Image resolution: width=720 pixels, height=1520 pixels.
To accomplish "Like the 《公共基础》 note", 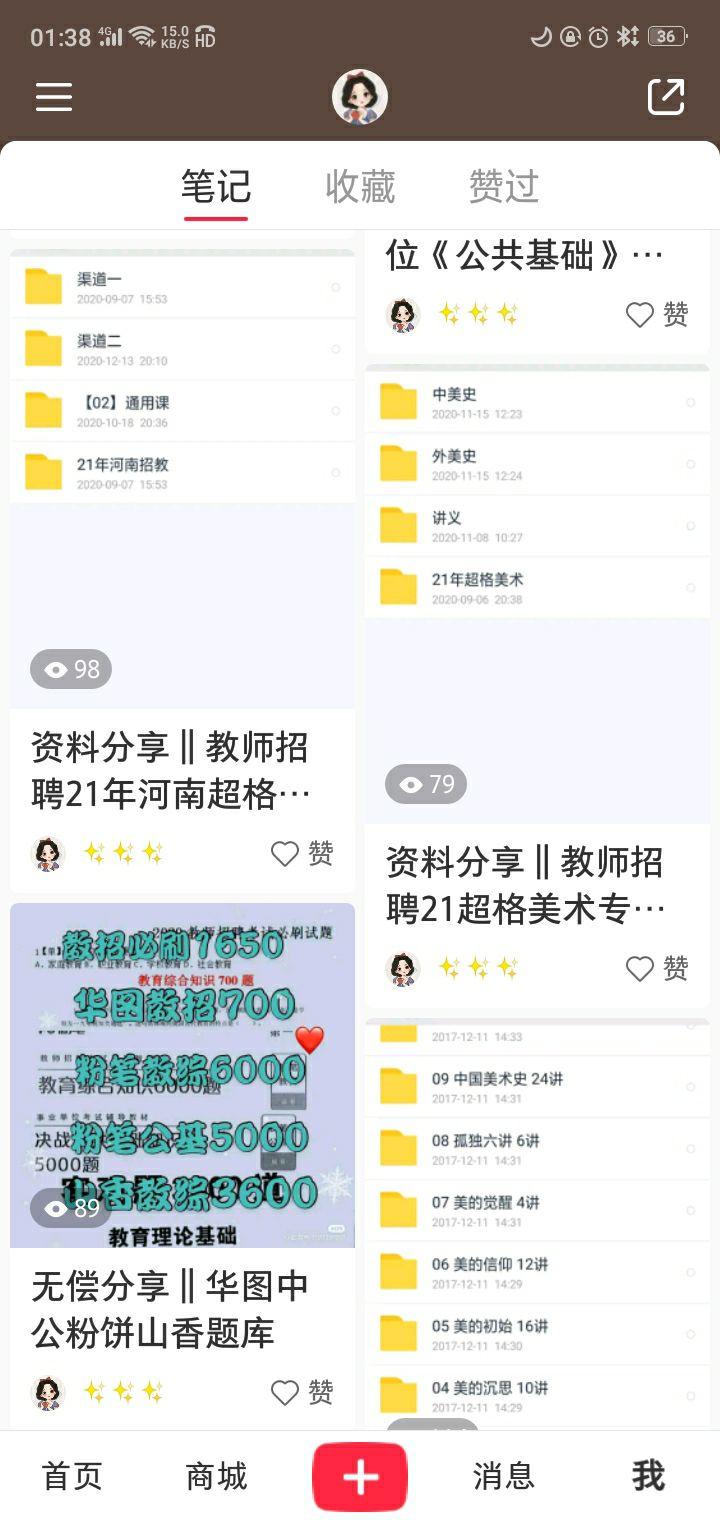I will click(658, 315).
